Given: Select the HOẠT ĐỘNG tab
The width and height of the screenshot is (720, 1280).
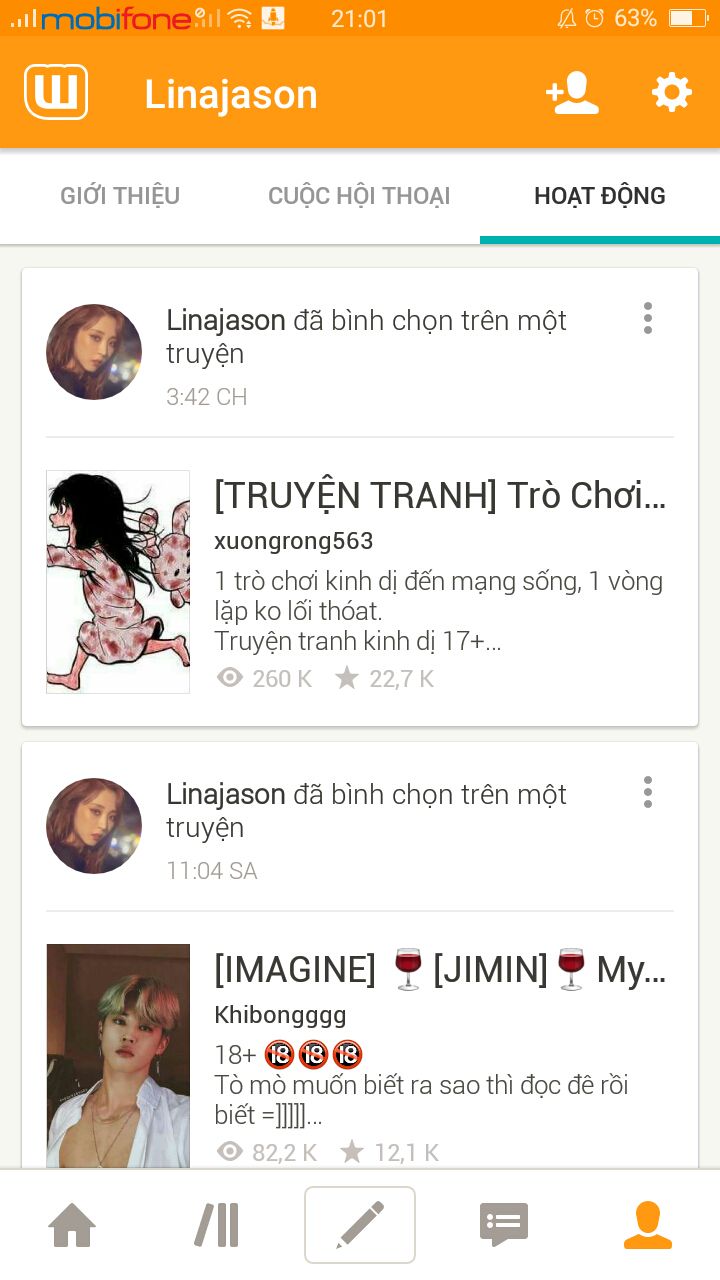Looking at the screenshot, I should tap(599, 196).
